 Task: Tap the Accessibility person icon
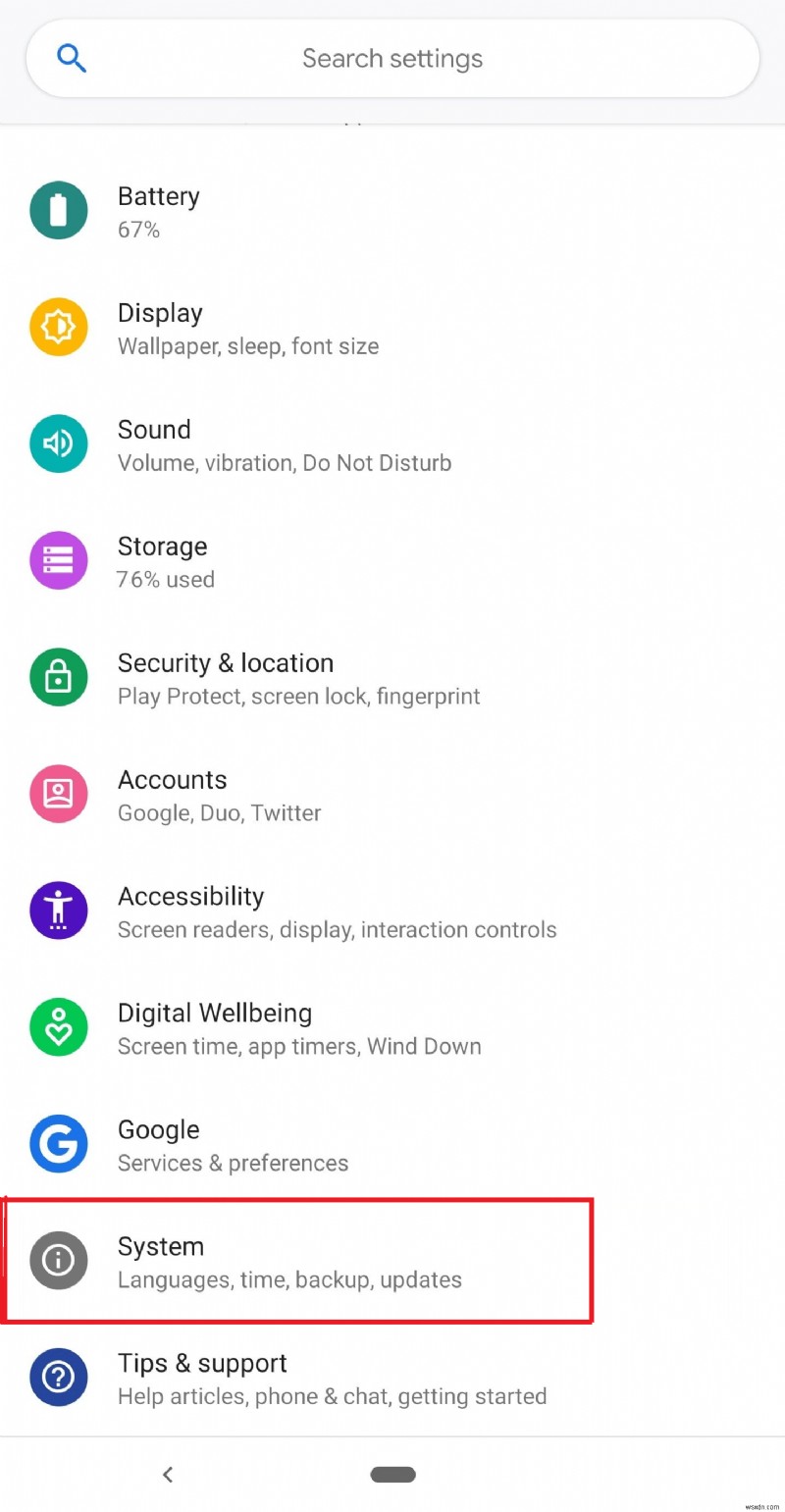pyautogui.click(x=58, y=911)
